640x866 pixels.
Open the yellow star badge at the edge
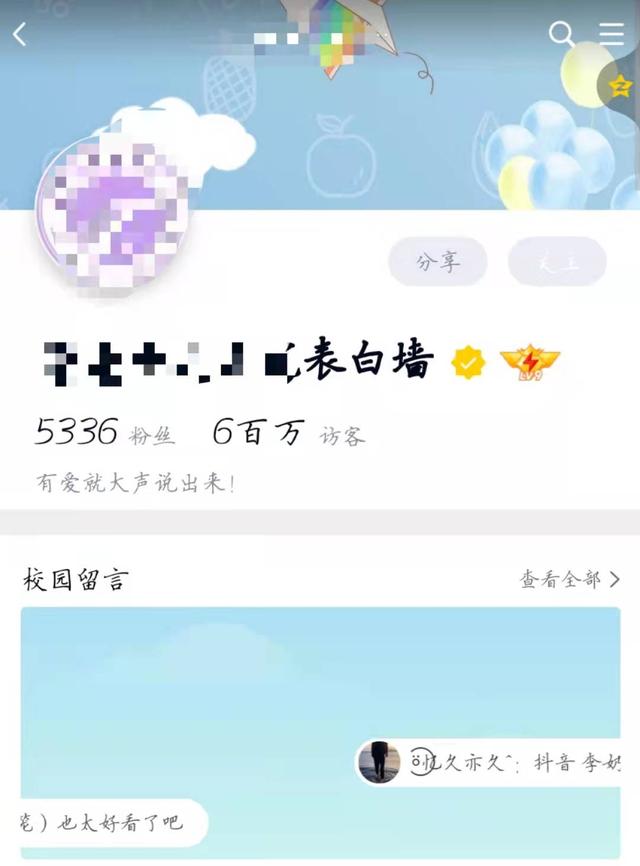(x=620, y=86)
